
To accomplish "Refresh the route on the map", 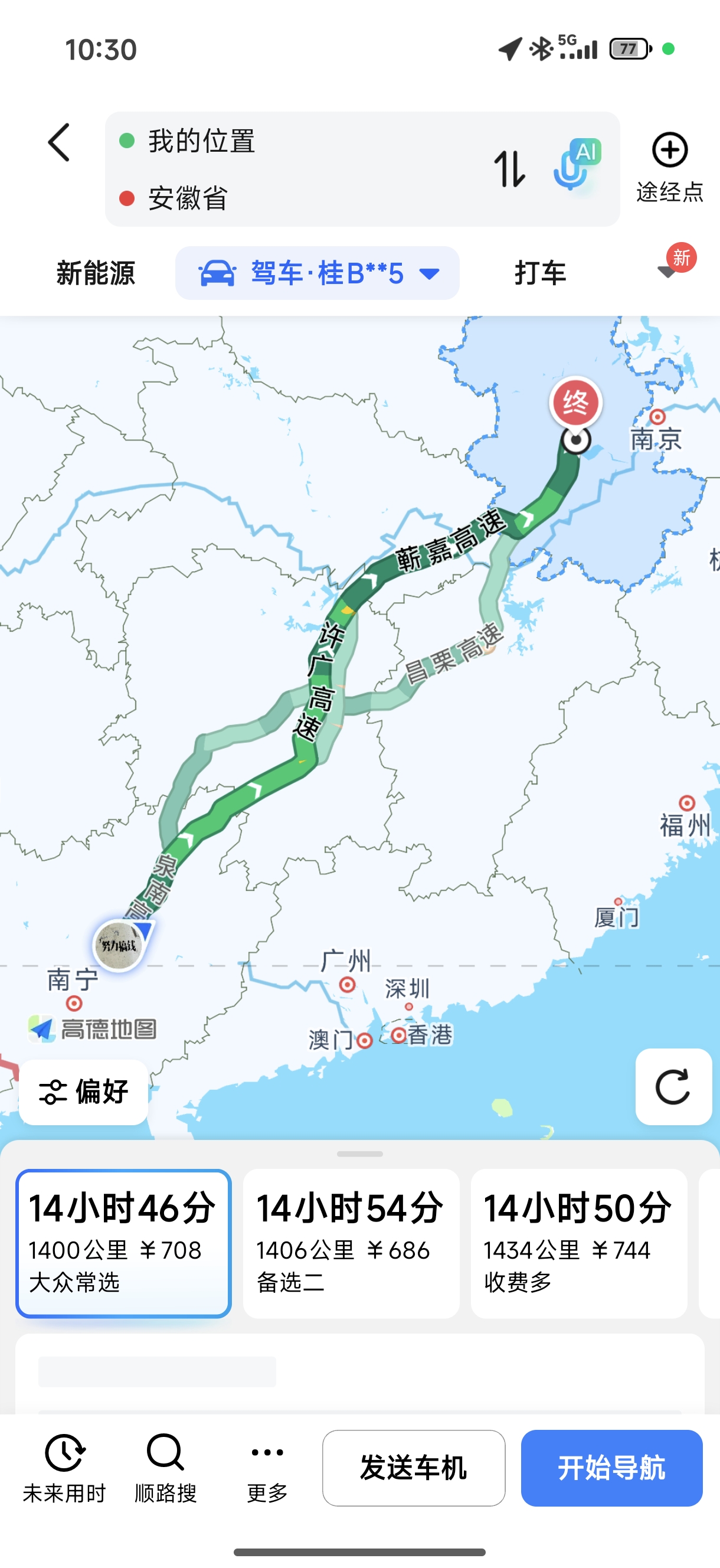I will (673, 1086).
